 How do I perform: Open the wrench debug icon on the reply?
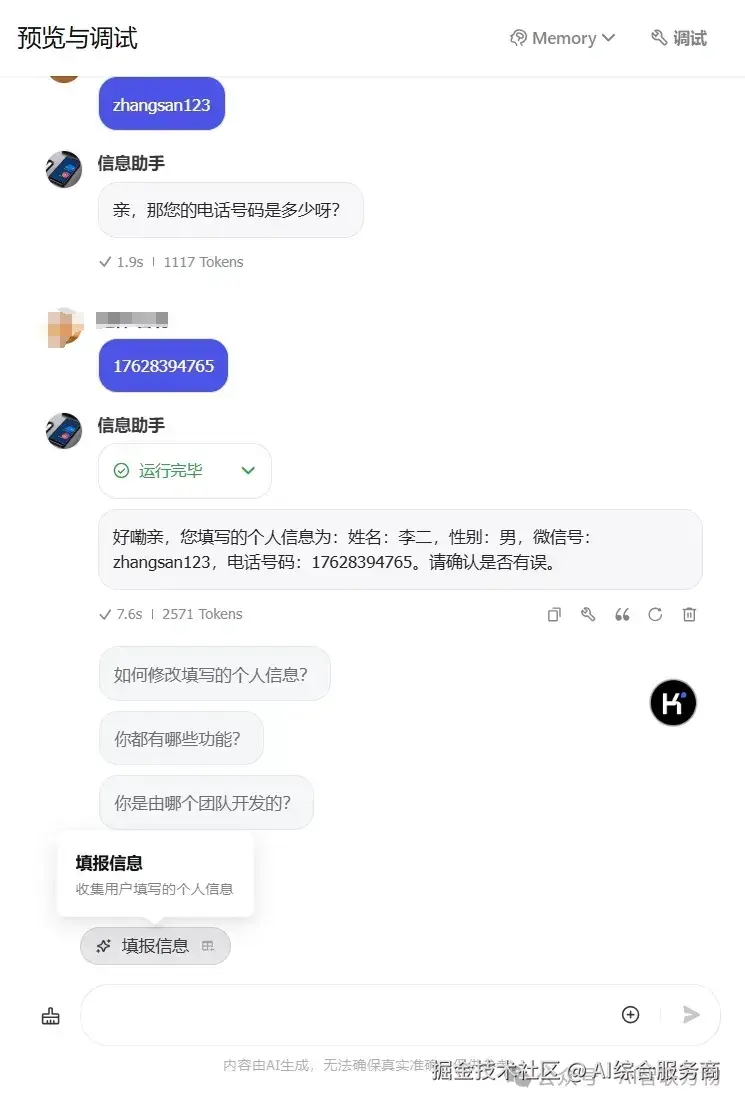(x=588, y=614)
